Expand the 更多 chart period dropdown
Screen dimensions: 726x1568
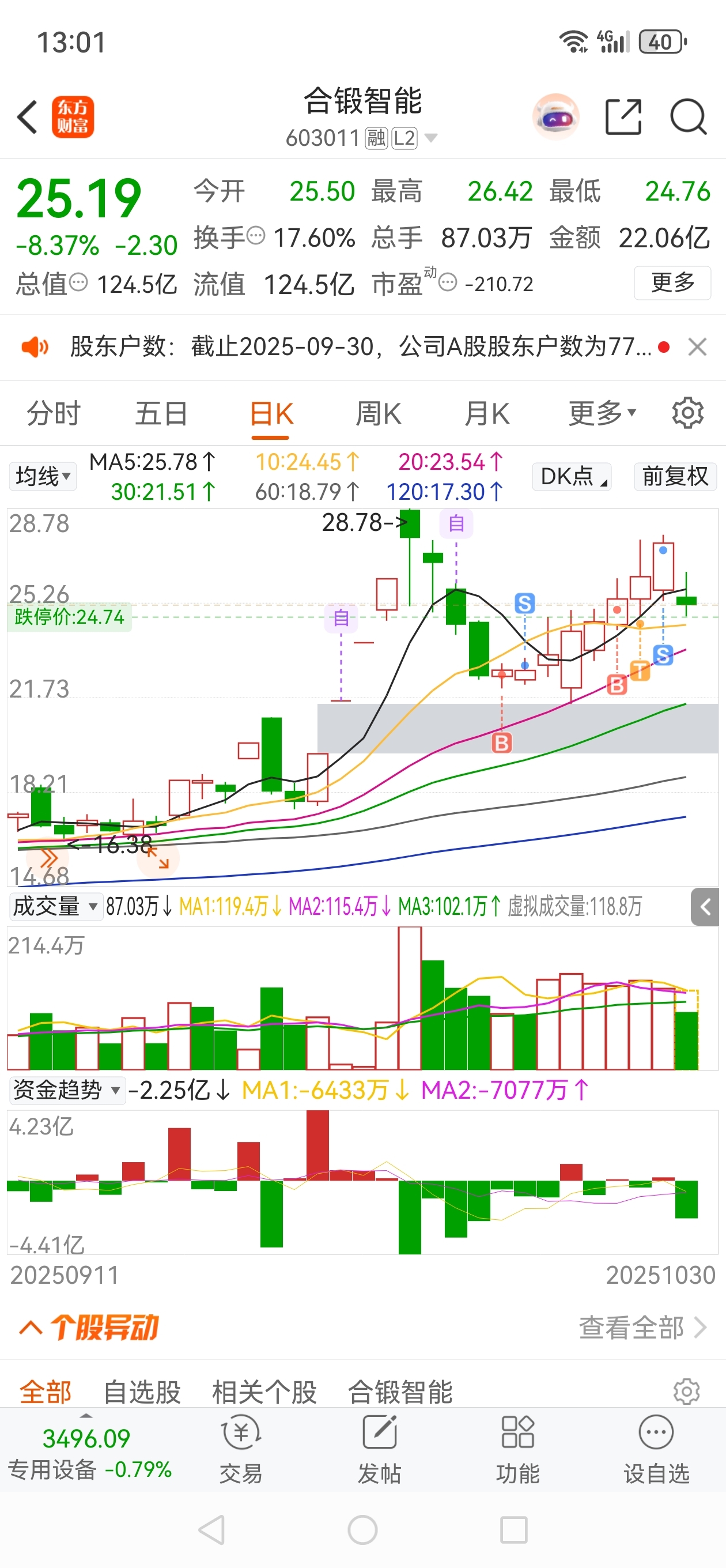(x=602, y=414)
